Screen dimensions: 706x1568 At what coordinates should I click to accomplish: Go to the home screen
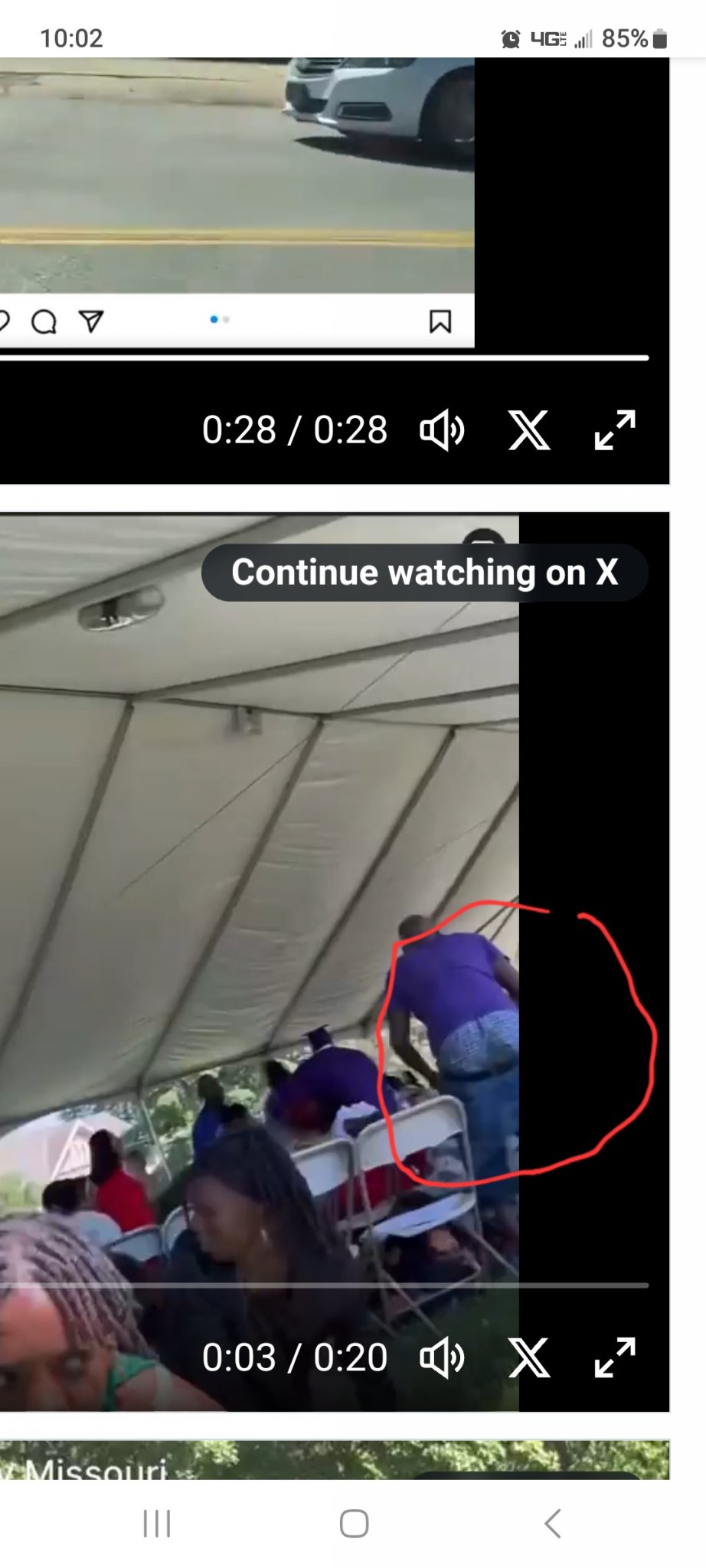pyautogui.click(x=354, y=1524)
